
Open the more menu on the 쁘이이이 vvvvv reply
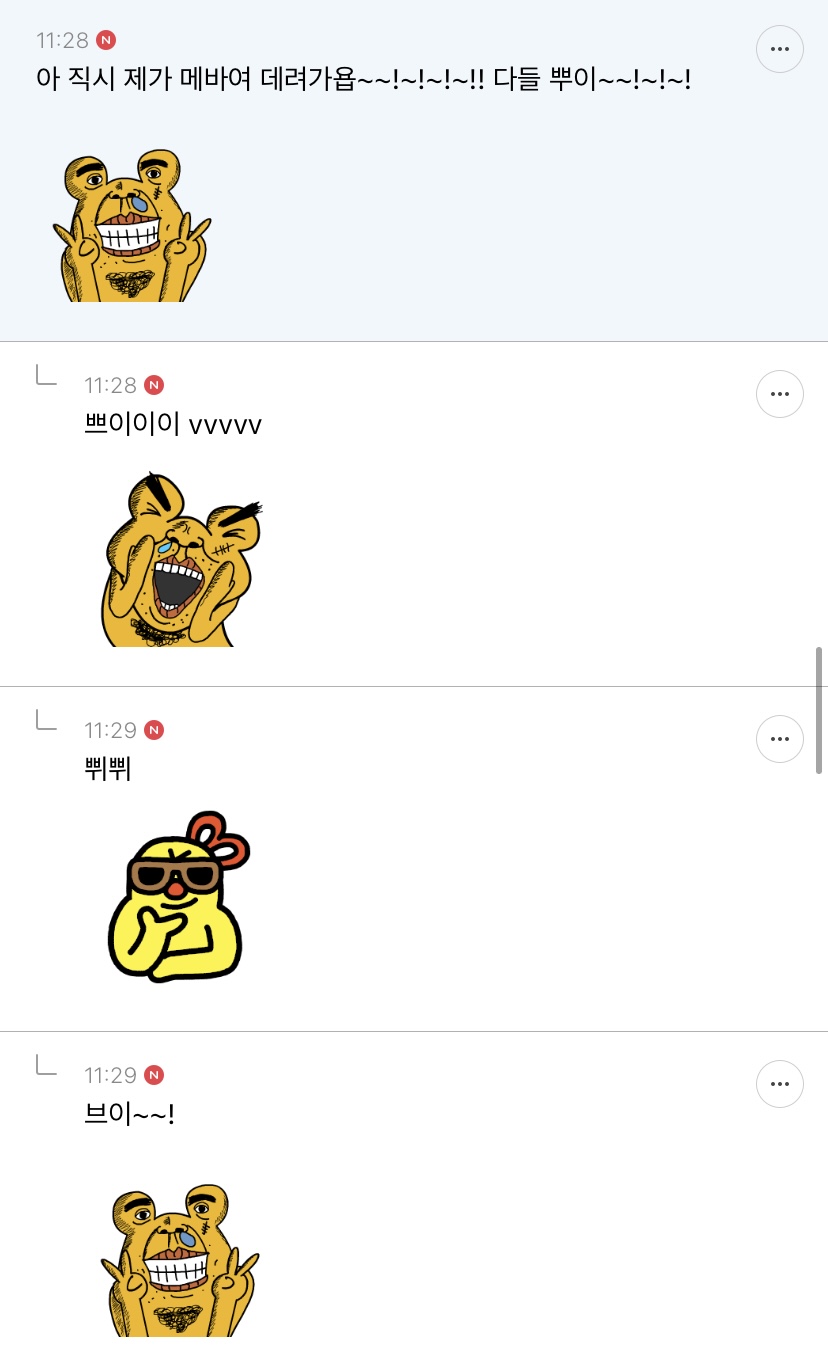(779, 394)
